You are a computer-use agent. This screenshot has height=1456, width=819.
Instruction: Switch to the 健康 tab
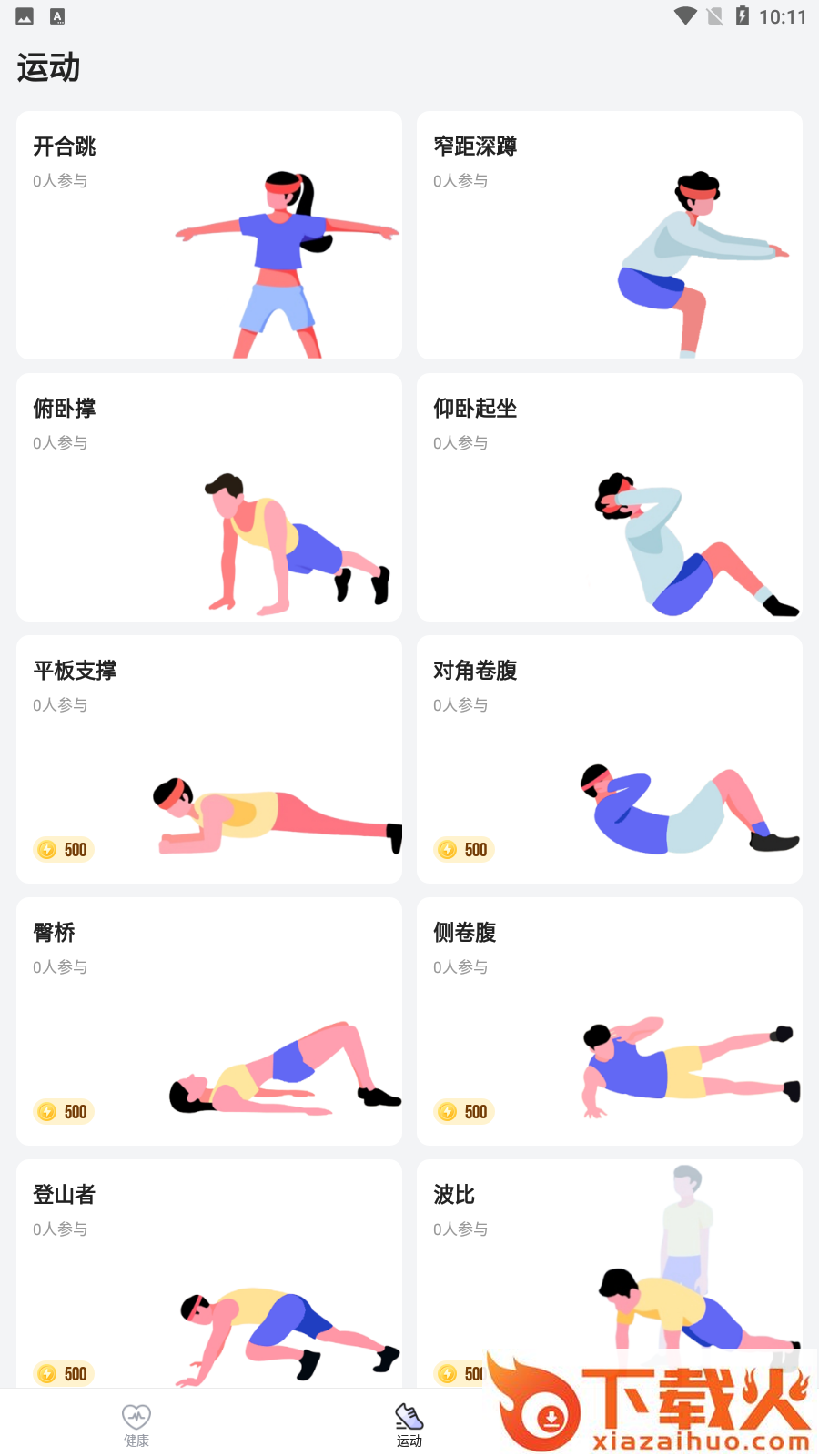[136, 1425]
